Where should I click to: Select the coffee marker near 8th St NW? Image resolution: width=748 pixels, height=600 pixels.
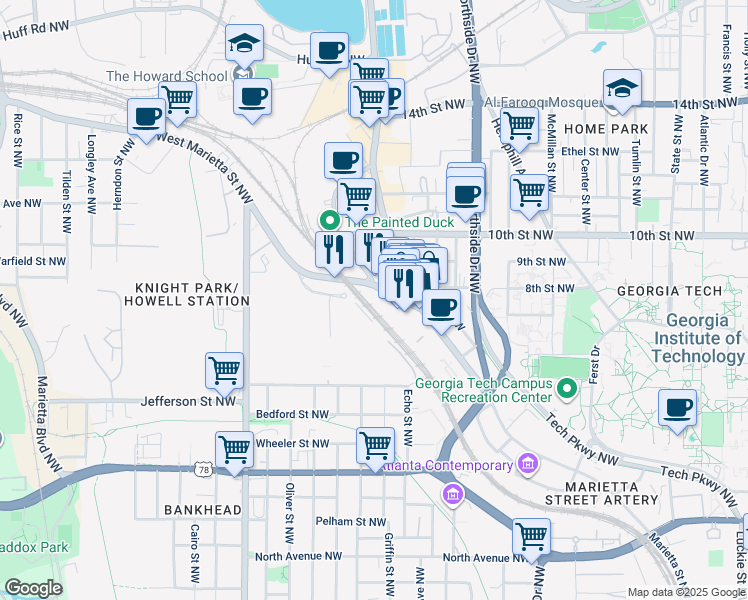point(441,307)
